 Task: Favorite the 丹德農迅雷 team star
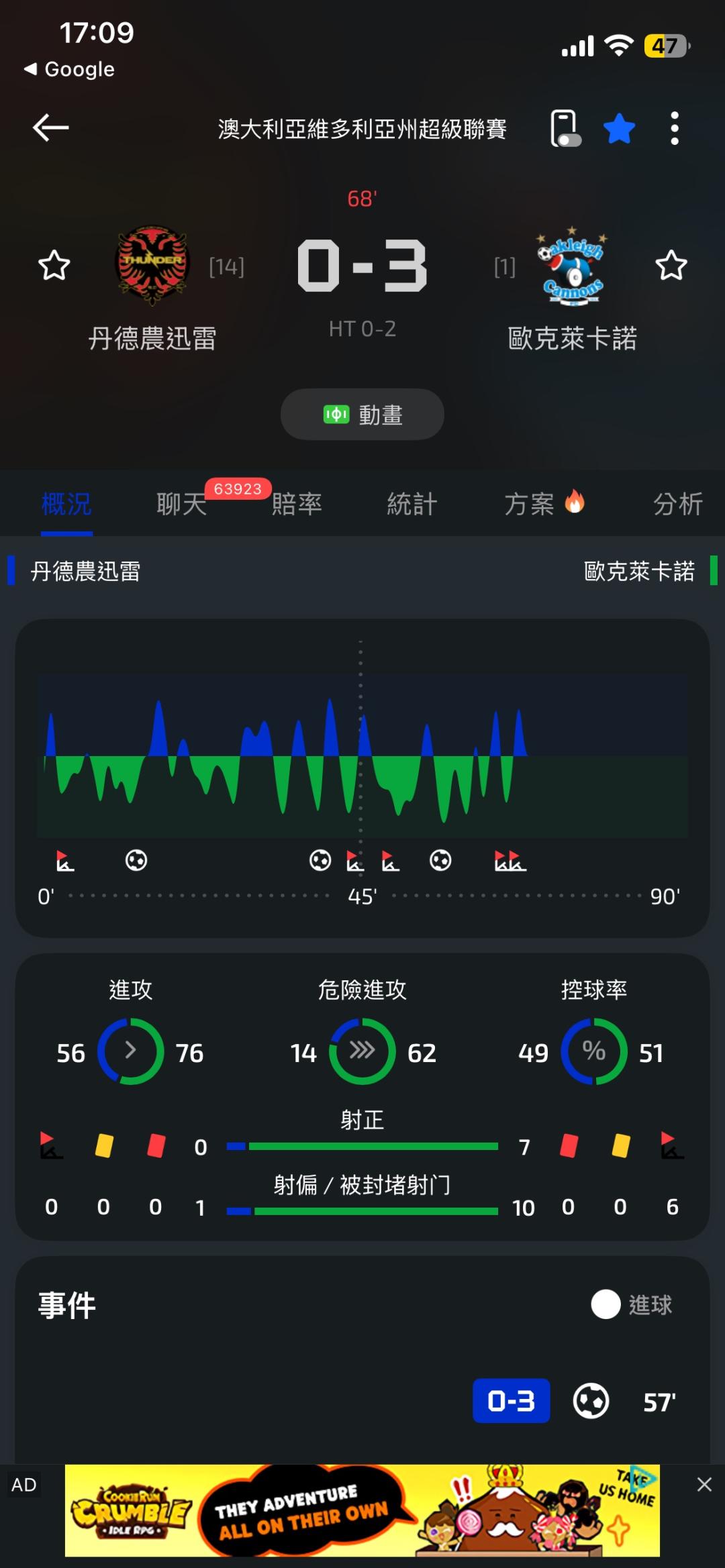pyautogui.click(x=54, y=266)
